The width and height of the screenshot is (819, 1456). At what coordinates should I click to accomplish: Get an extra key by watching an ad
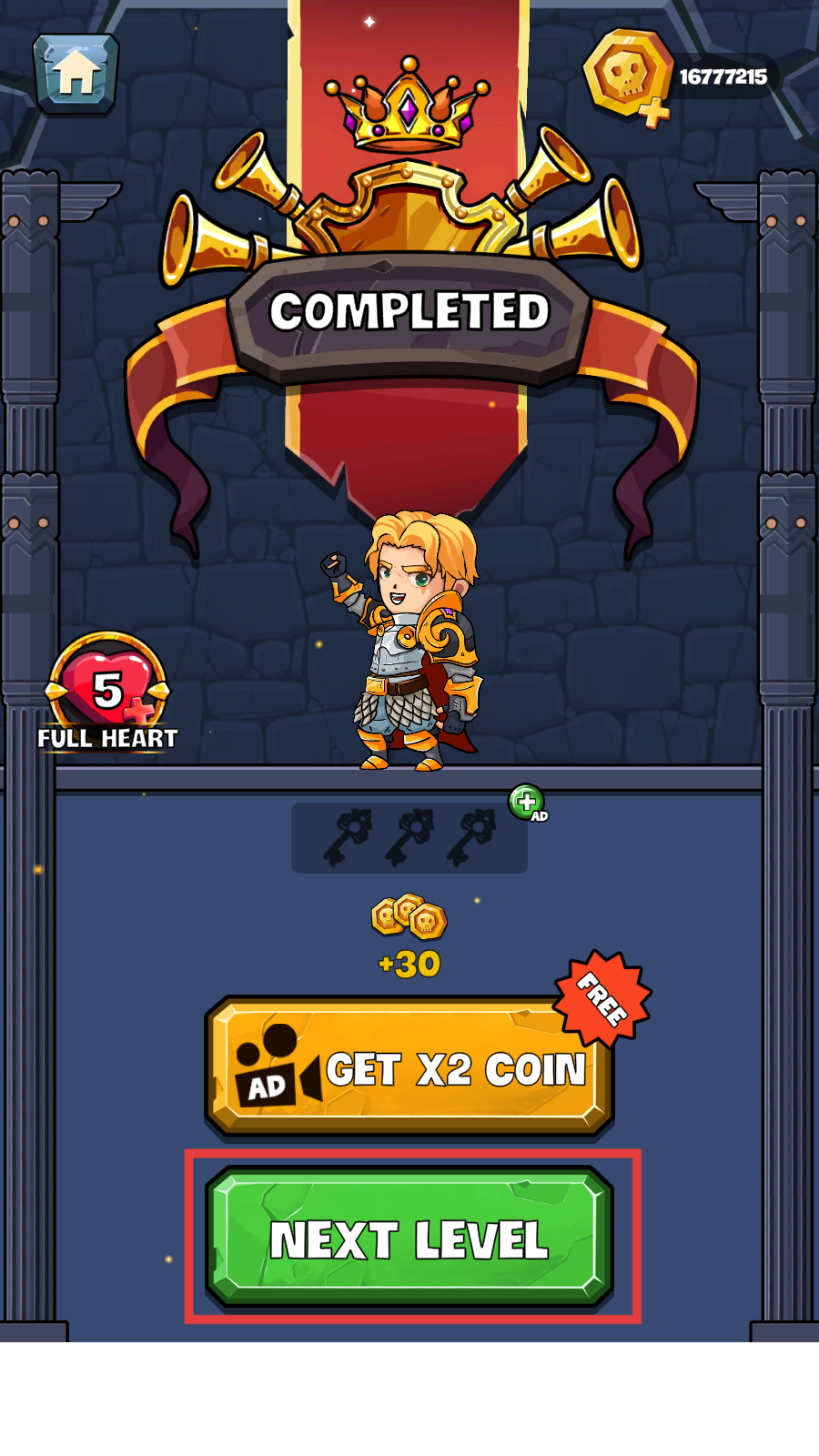point(528,803)
